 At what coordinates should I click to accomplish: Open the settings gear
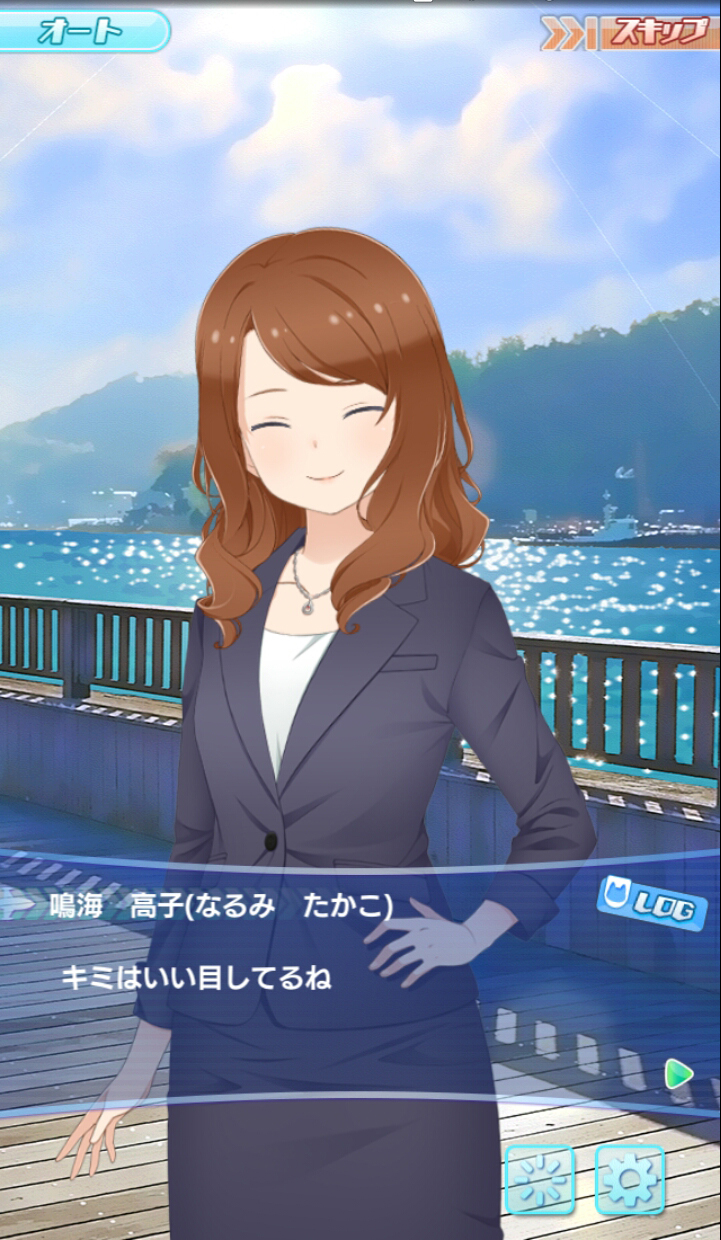[630, 1179]
